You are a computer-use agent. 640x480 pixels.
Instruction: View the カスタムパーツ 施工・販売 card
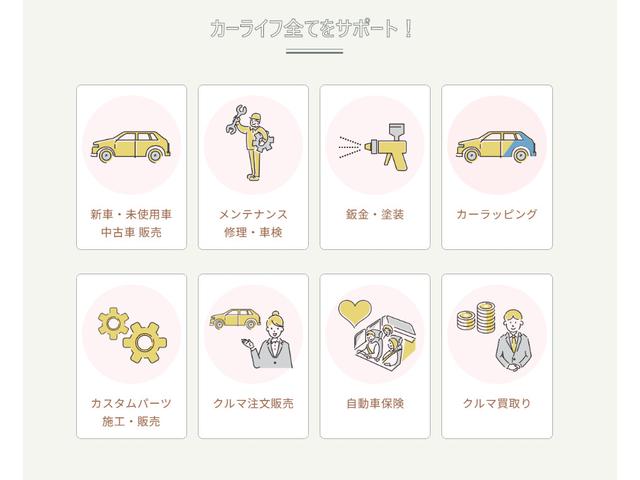[131, 356]
